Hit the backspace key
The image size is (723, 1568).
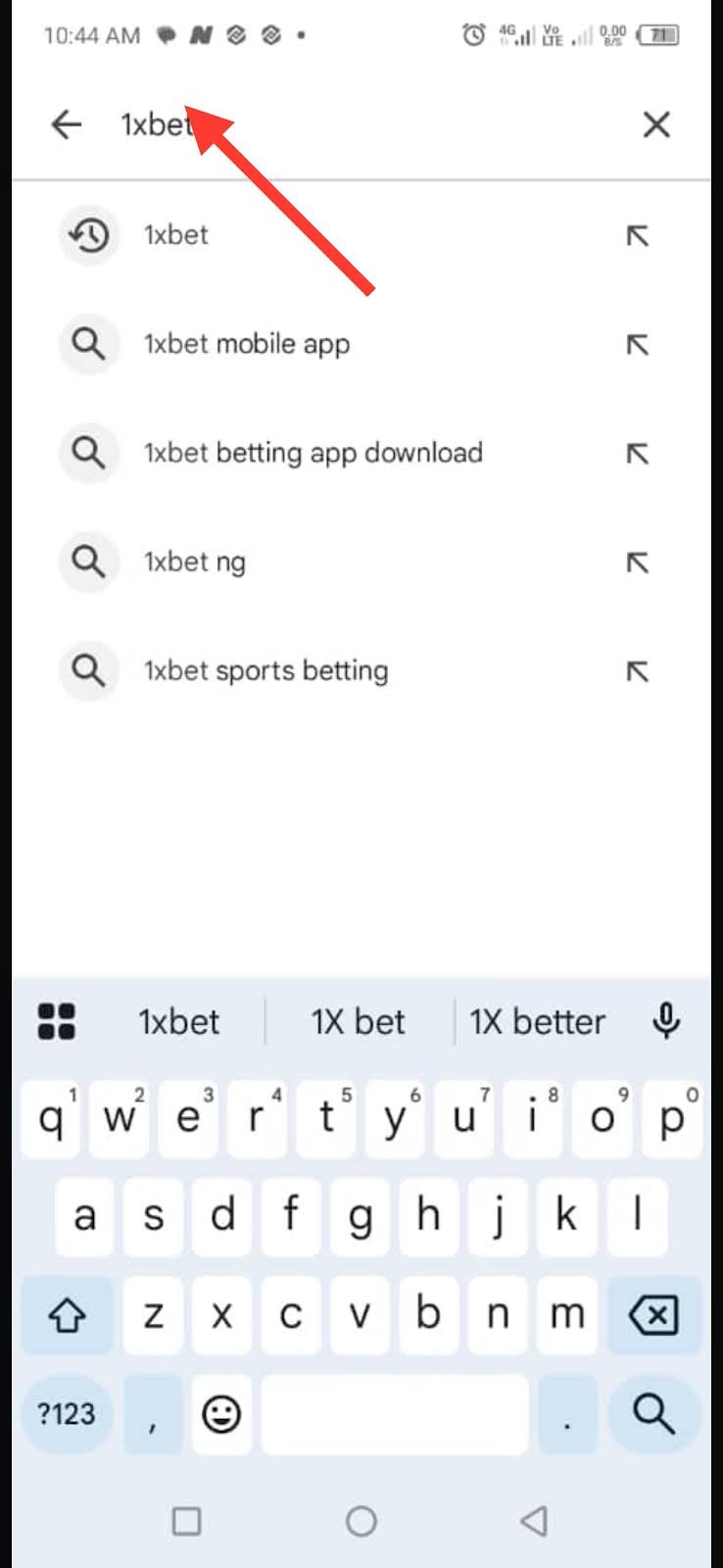click(653, 1314)
